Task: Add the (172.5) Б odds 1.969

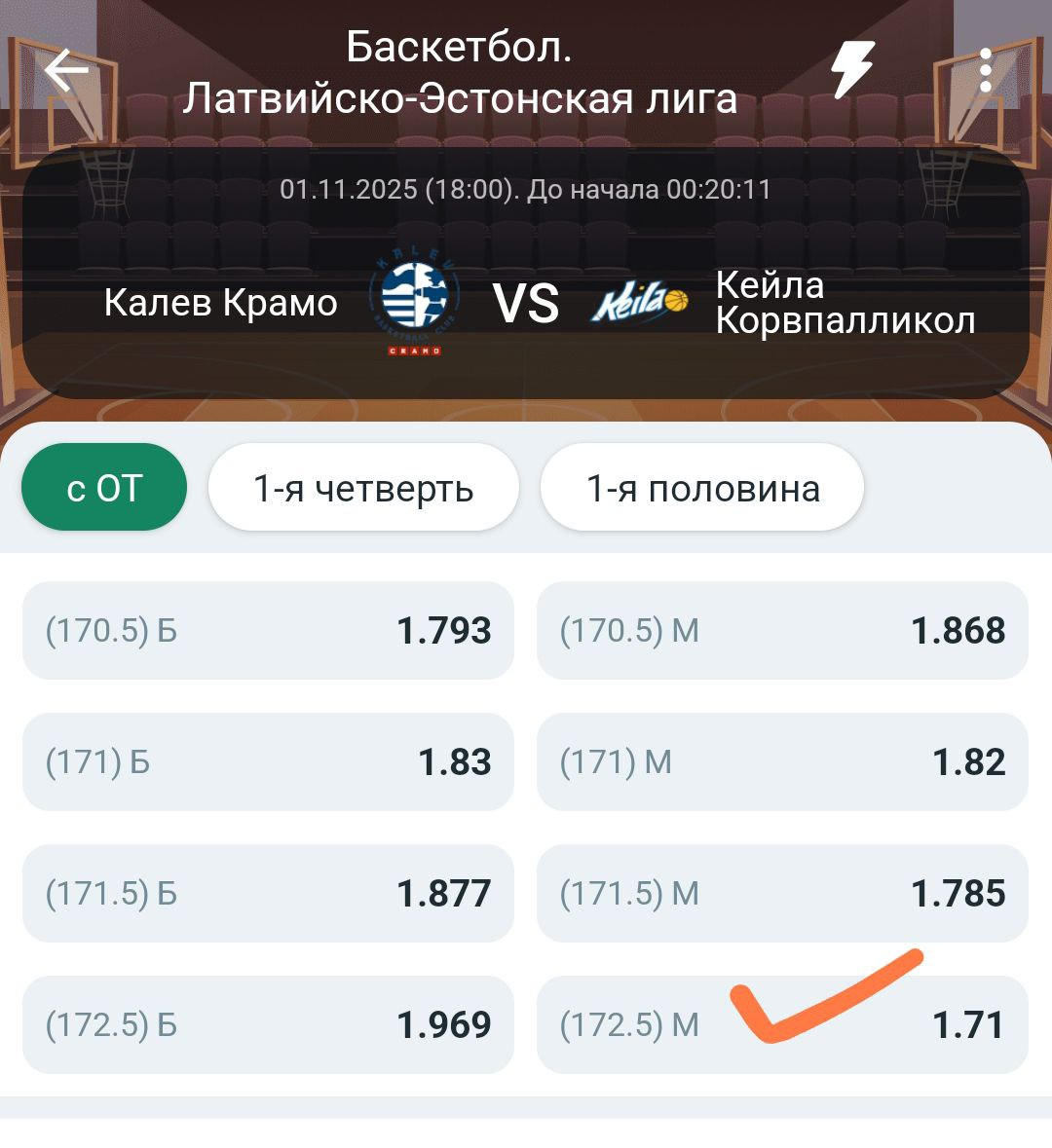Action: click(x=268, y=1025)
